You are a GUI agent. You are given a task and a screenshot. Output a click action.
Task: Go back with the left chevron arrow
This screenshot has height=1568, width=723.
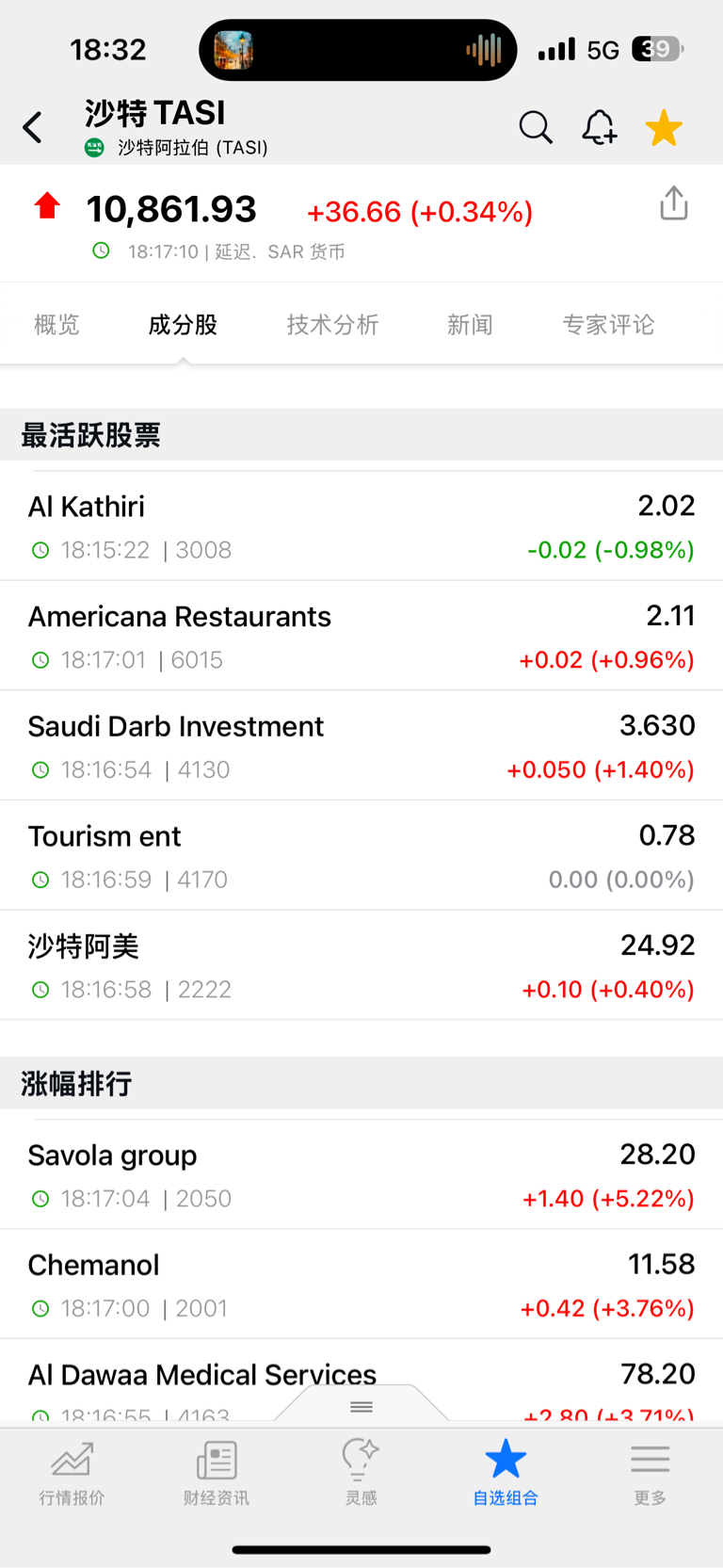pyautogui.click(x=33, y=126)
